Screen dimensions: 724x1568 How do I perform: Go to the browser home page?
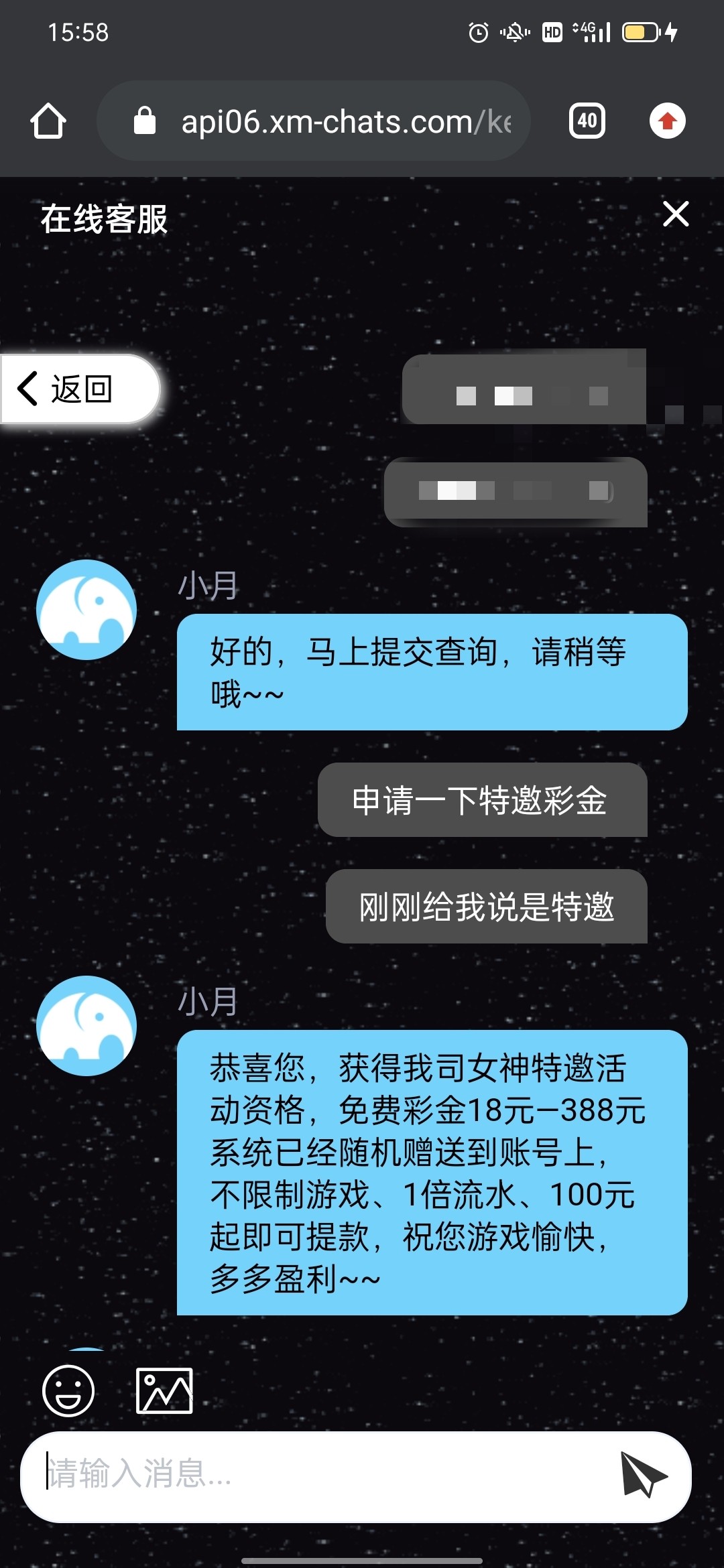(48, 121)
